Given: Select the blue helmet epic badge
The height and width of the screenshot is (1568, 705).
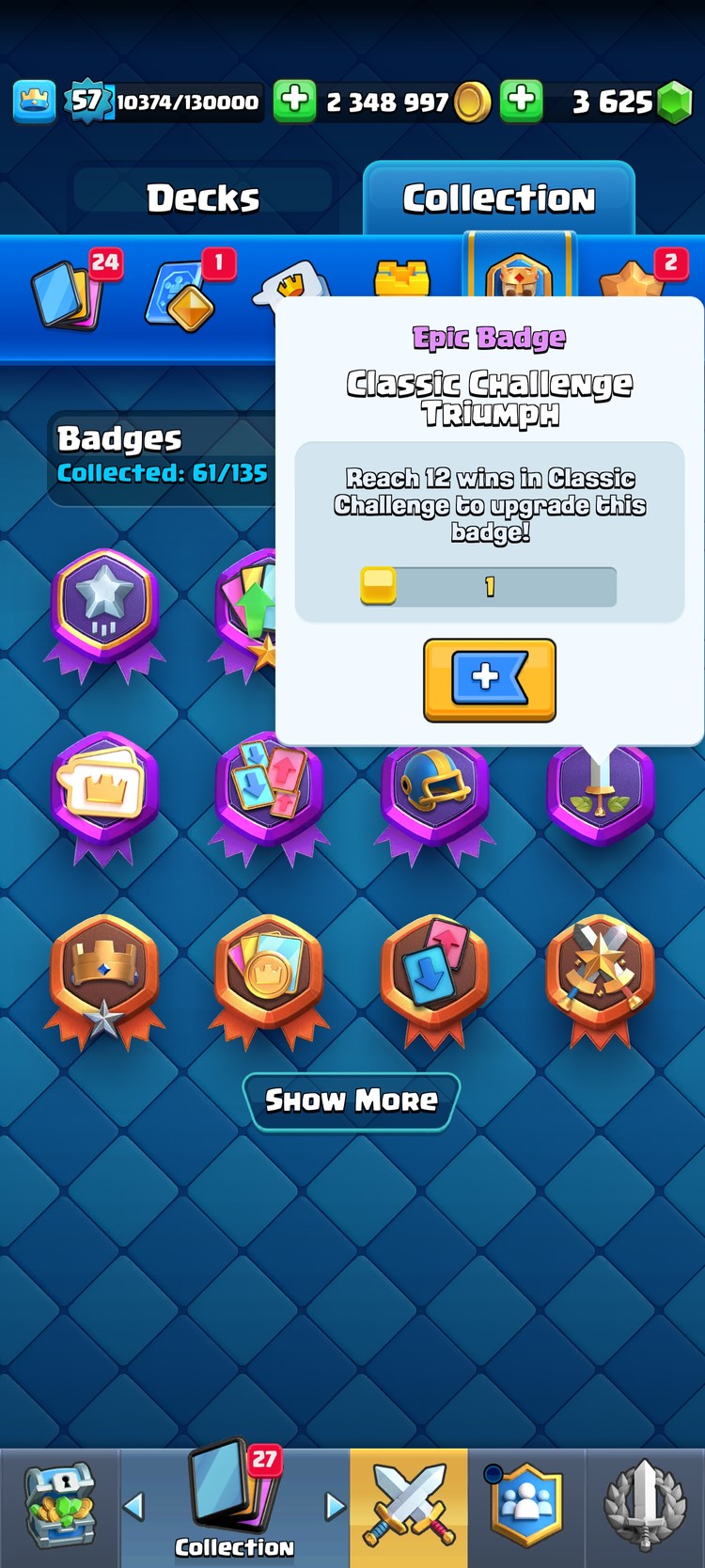Looking at the screenshot, I should pos(434,790).
